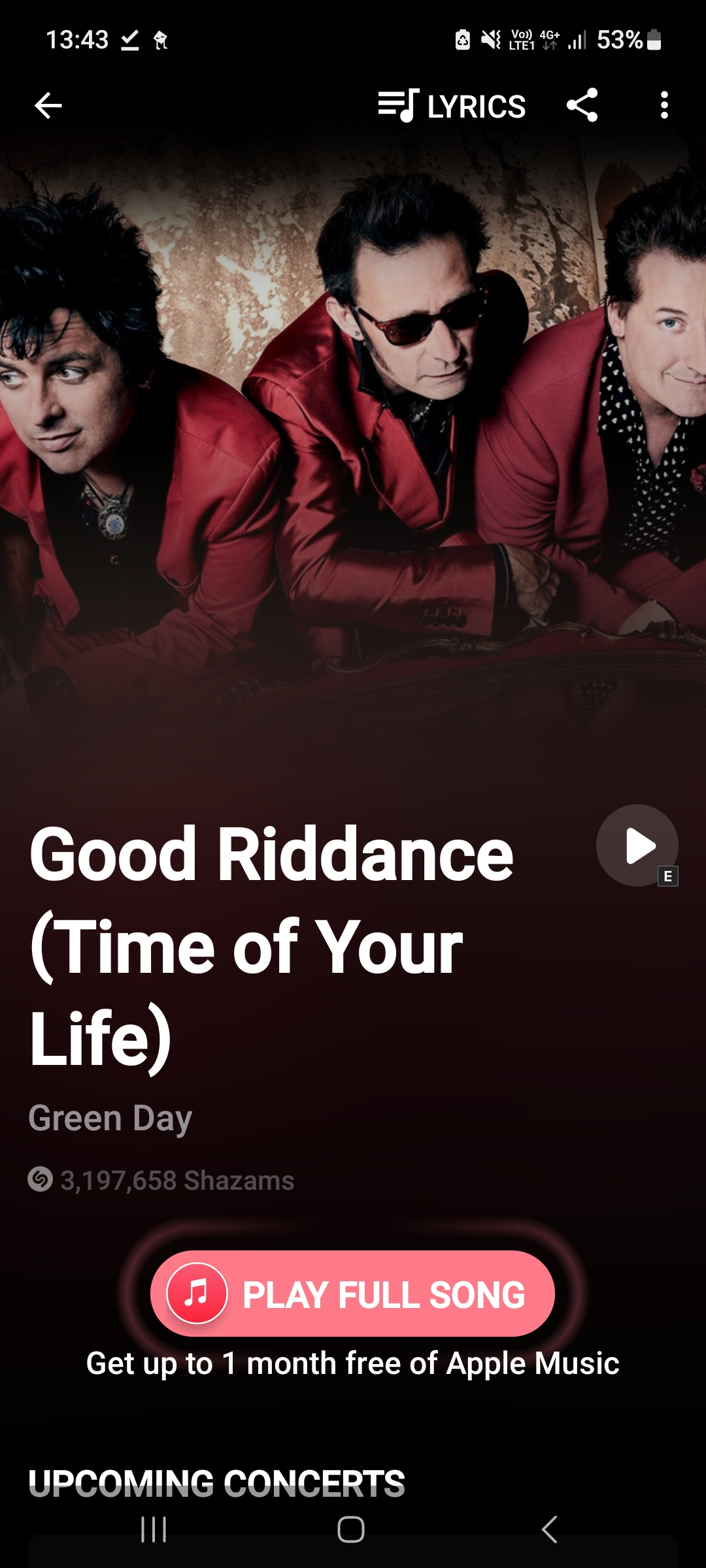Share this song

pos(582,105)
